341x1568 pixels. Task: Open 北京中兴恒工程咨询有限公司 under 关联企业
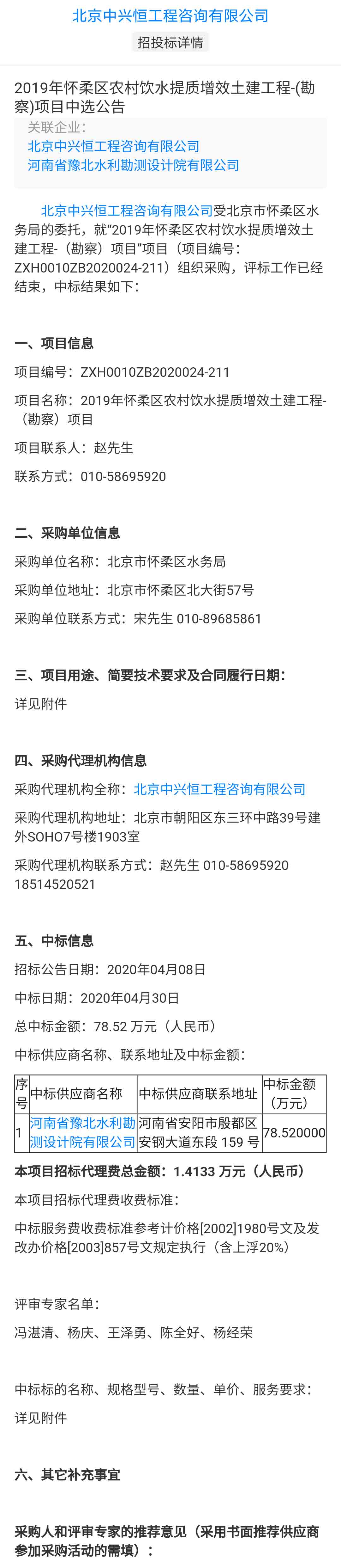tap(114, 146)
